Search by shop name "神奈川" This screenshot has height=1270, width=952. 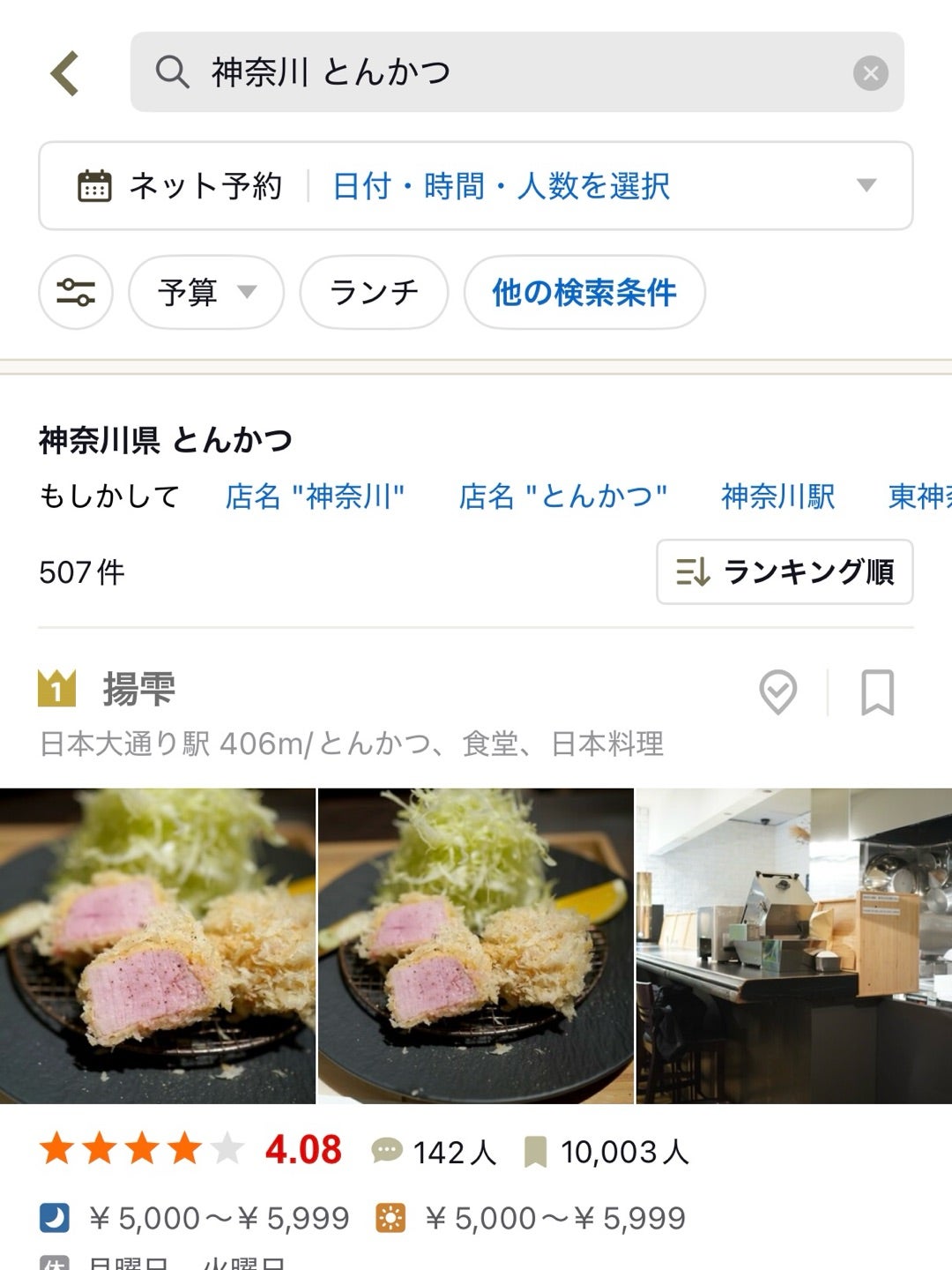coord(315,497)
